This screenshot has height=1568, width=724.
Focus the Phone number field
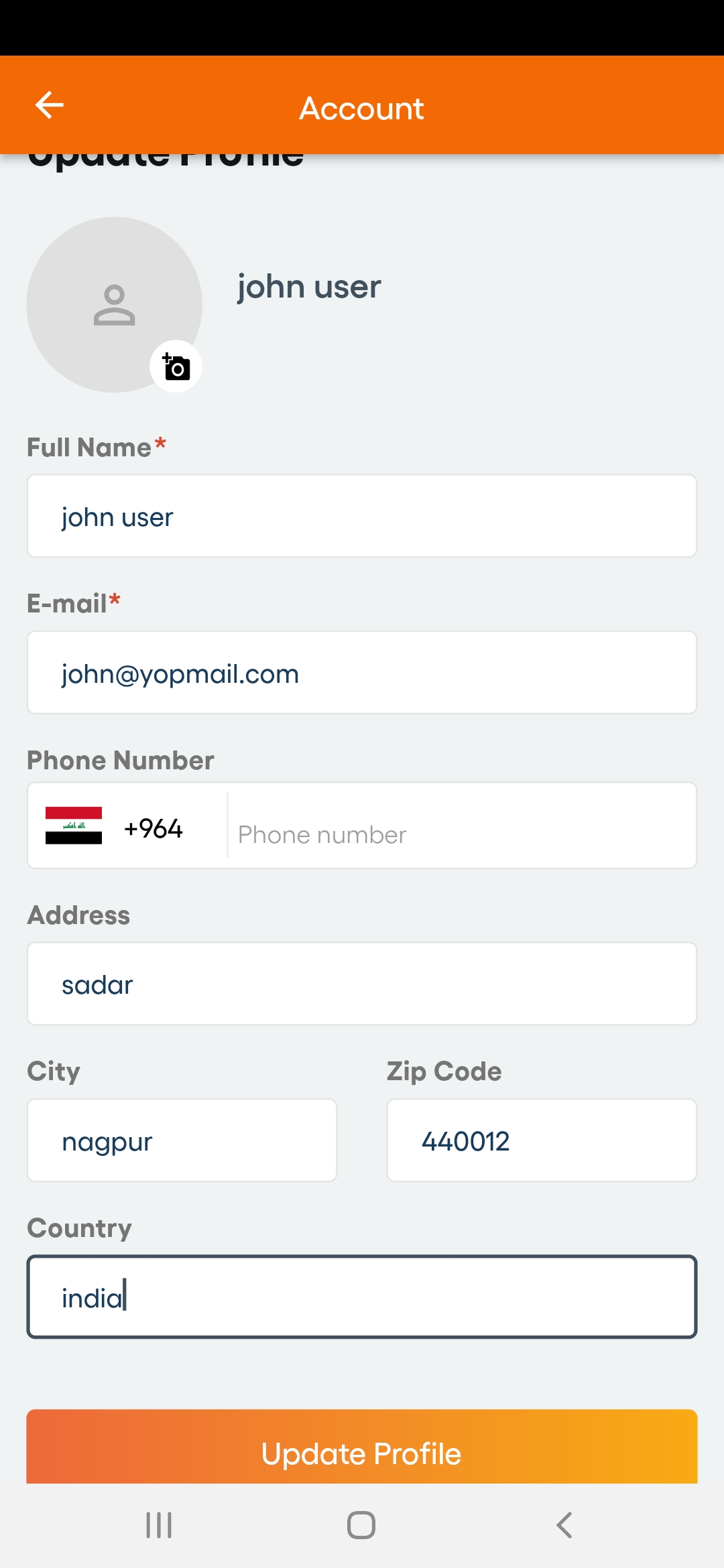461,834
